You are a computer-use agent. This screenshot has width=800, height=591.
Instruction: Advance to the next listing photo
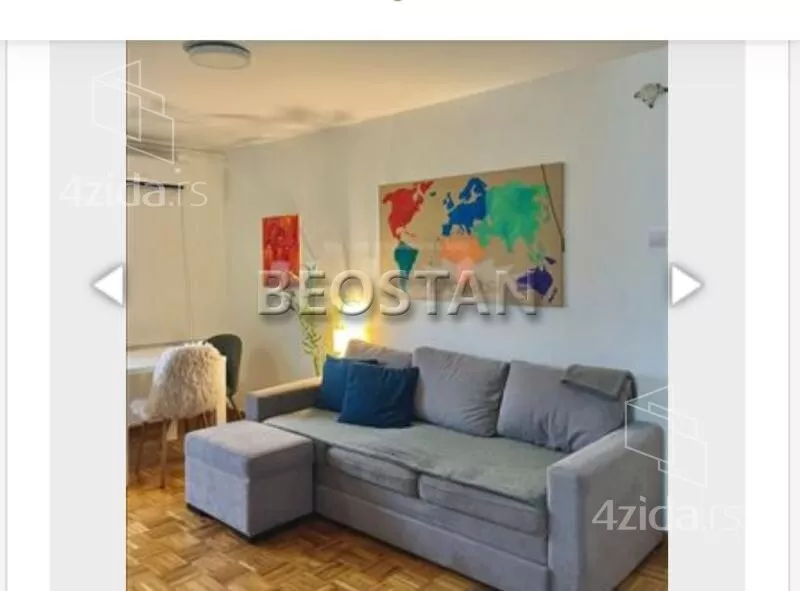(x=685, y=285)
